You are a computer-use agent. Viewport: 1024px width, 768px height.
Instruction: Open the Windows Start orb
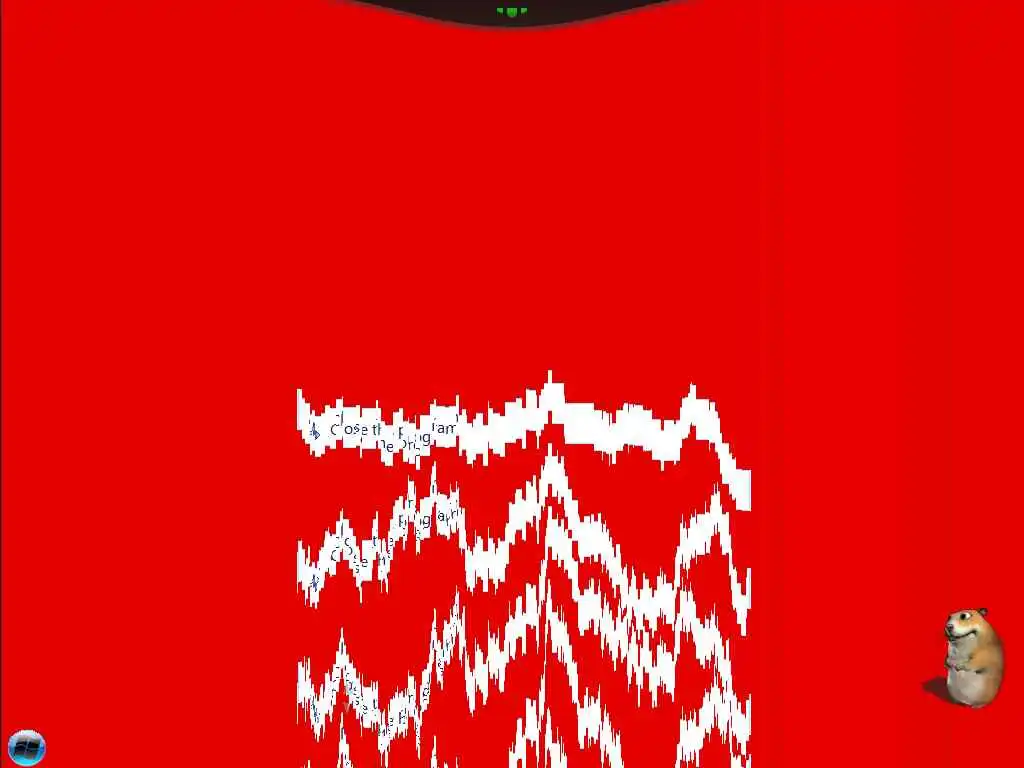pyautogui.click(x=27, y=746)
